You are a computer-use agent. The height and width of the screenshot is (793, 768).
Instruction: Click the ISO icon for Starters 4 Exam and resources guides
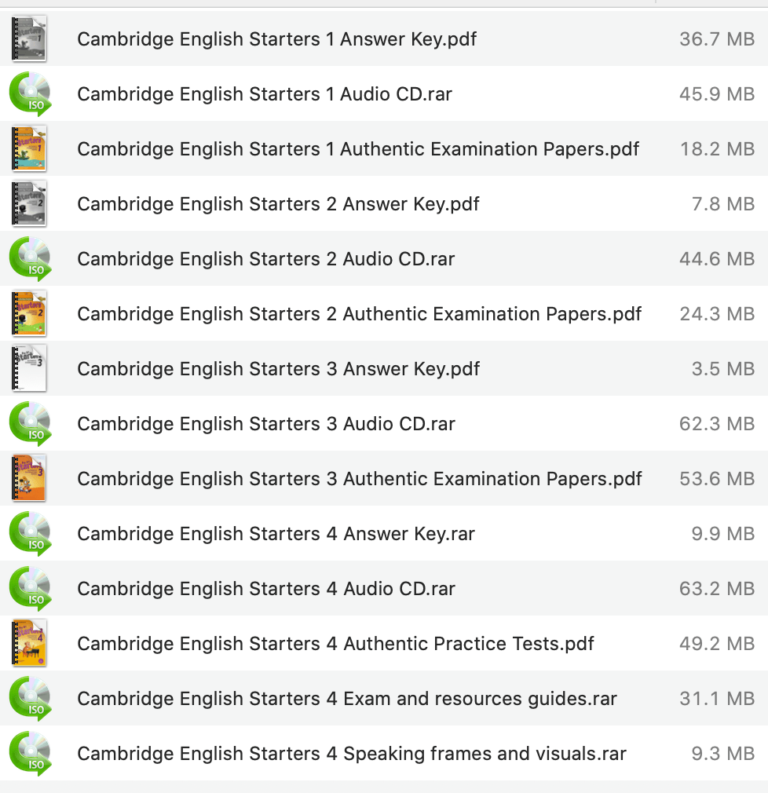click(29, 698)
